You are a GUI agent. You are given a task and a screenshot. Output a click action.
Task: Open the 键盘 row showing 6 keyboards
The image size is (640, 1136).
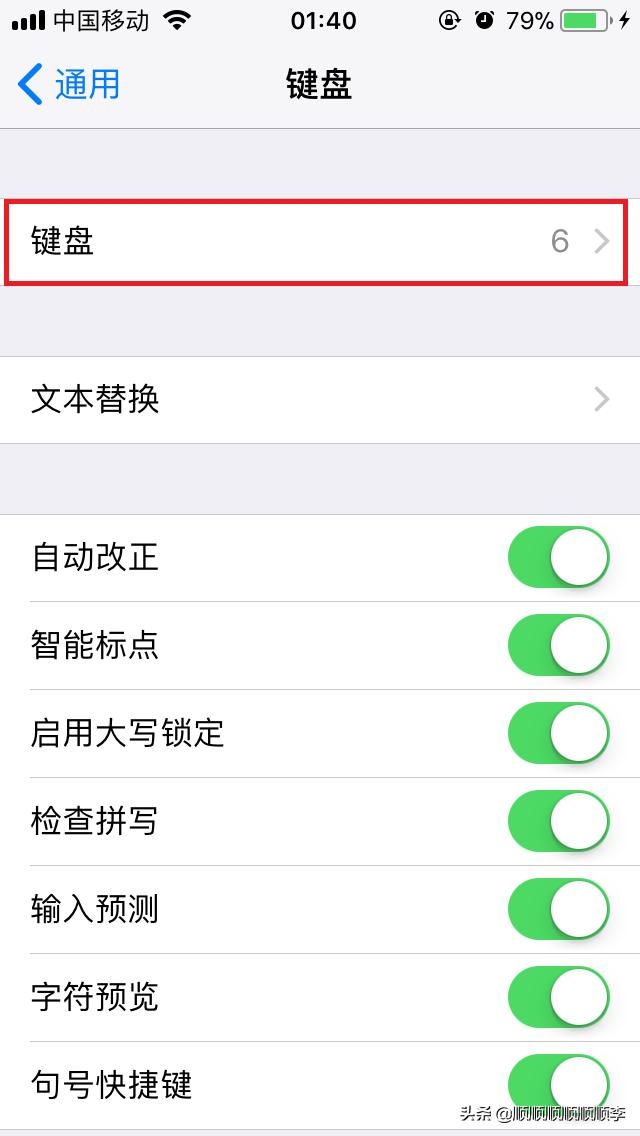coord(318,242)
